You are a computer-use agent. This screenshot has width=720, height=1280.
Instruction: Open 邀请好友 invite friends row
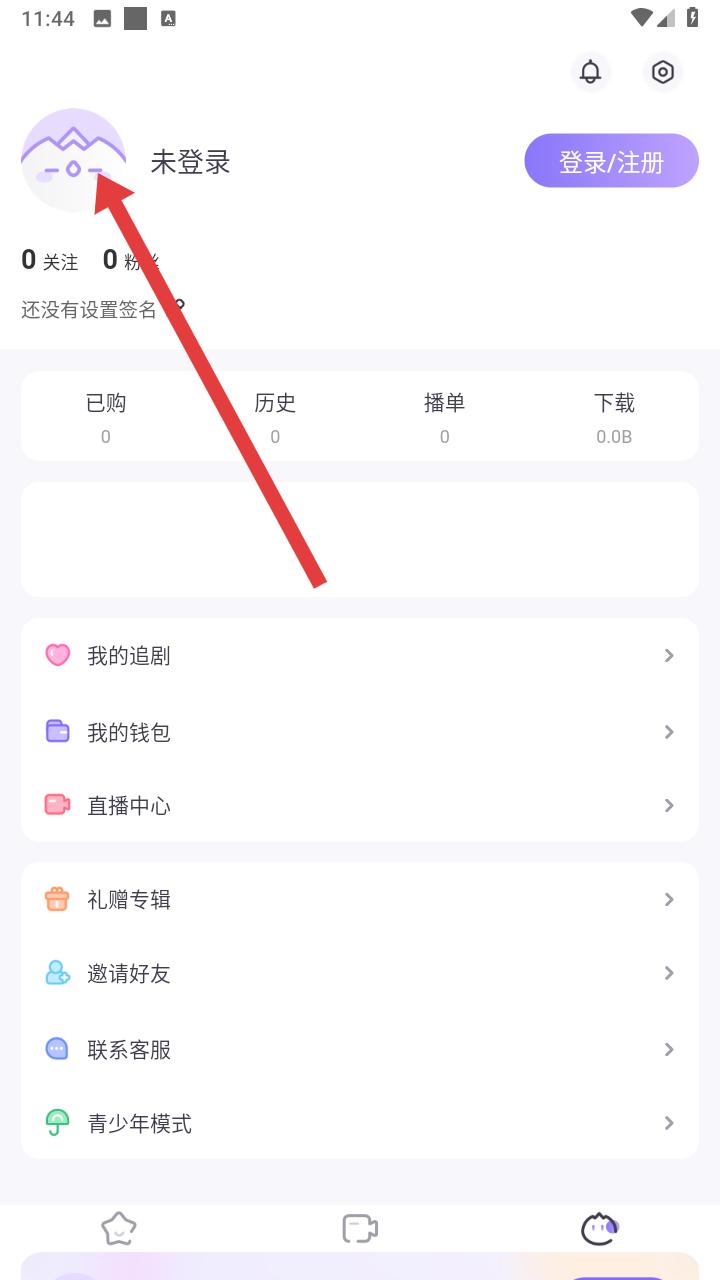360,973
